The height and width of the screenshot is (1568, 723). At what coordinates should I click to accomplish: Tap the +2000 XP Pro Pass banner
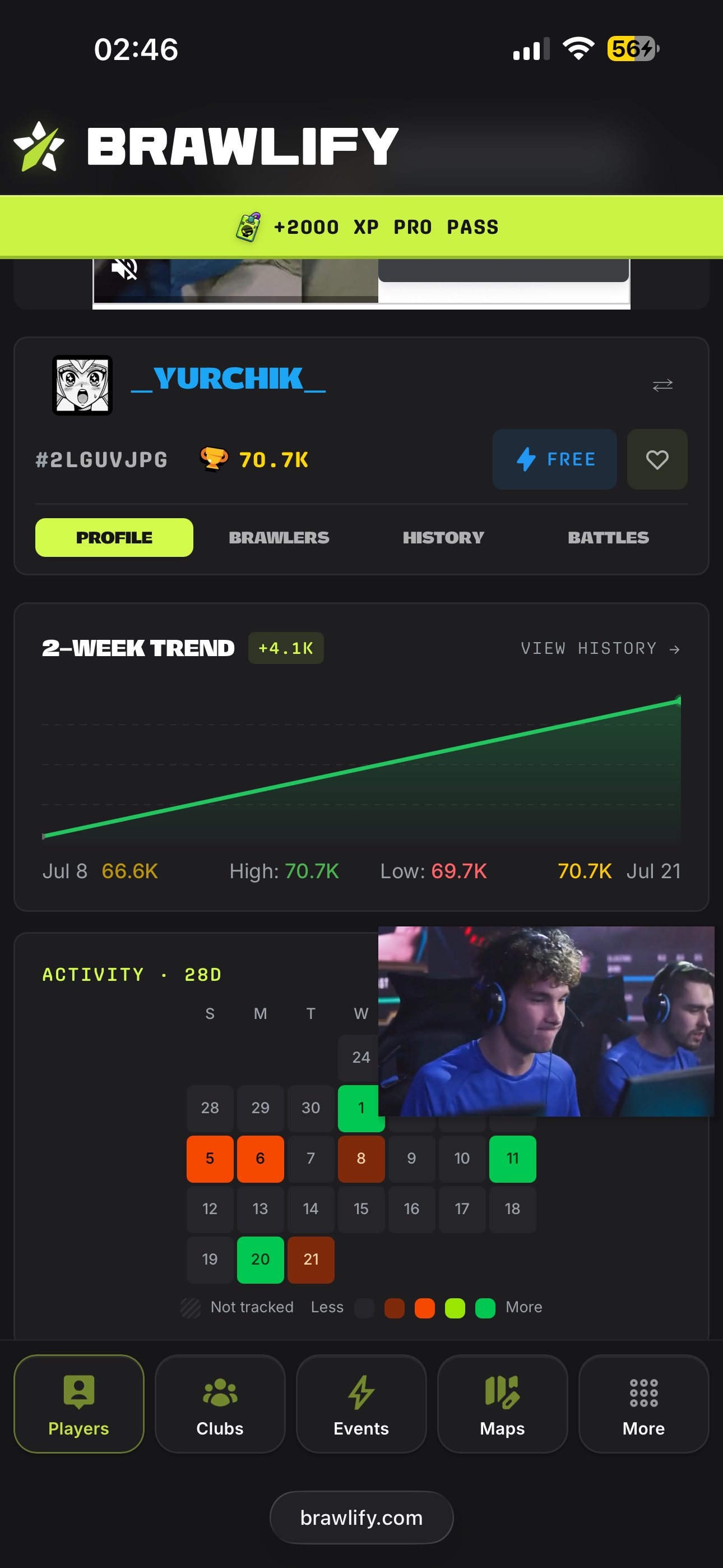tap(361, 227)
